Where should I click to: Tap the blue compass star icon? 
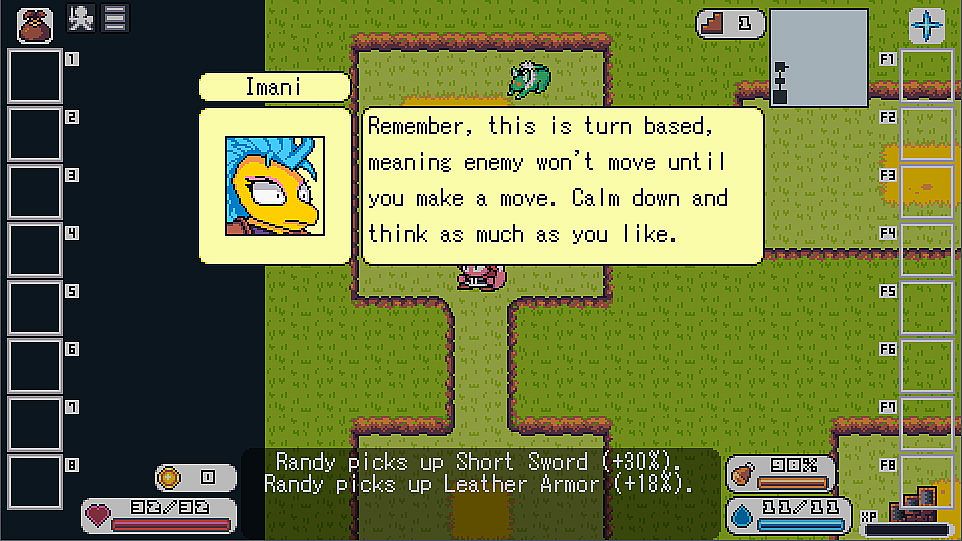[x=927, y=25]
